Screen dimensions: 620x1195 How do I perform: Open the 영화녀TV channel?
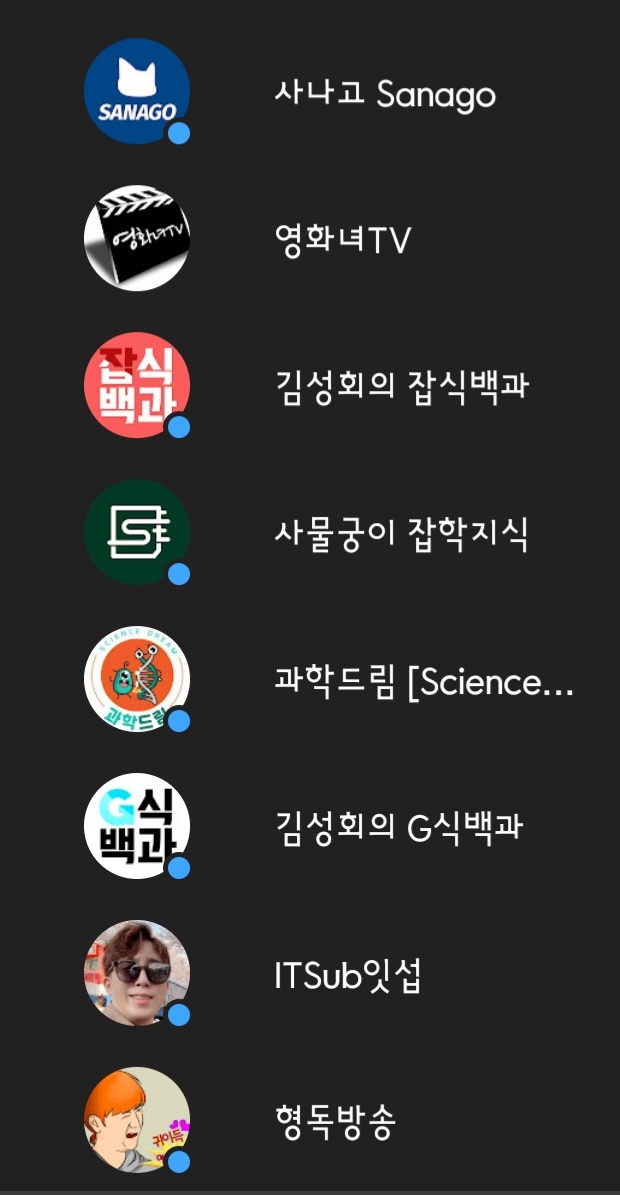(310, 239)
